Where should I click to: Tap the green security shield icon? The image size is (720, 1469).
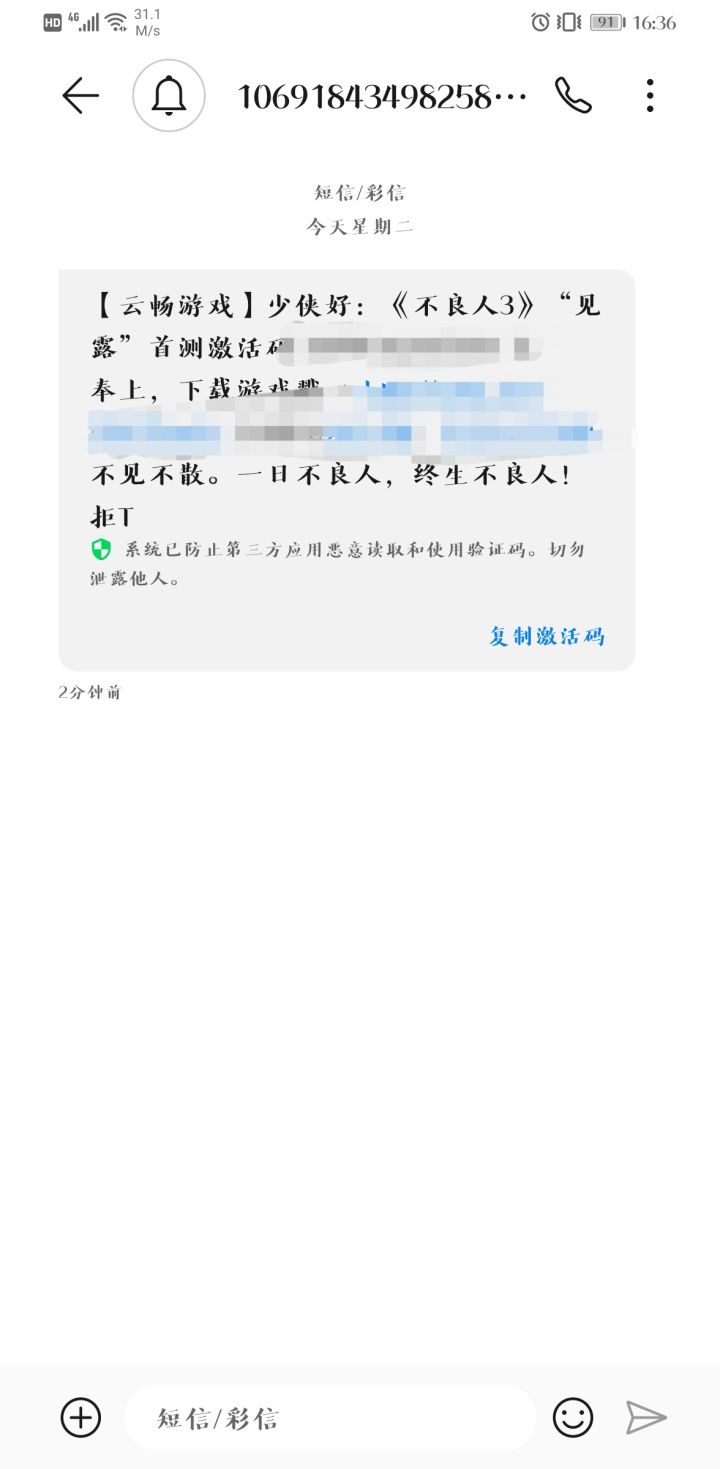tap(100, 548)
